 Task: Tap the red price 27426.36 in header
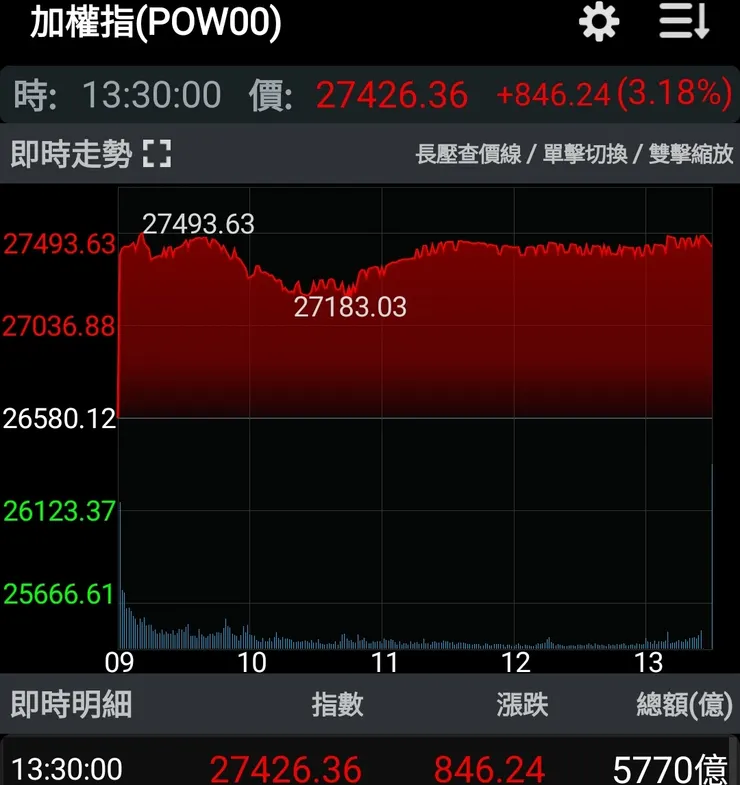pyautogui.click(x=392, y=93)
